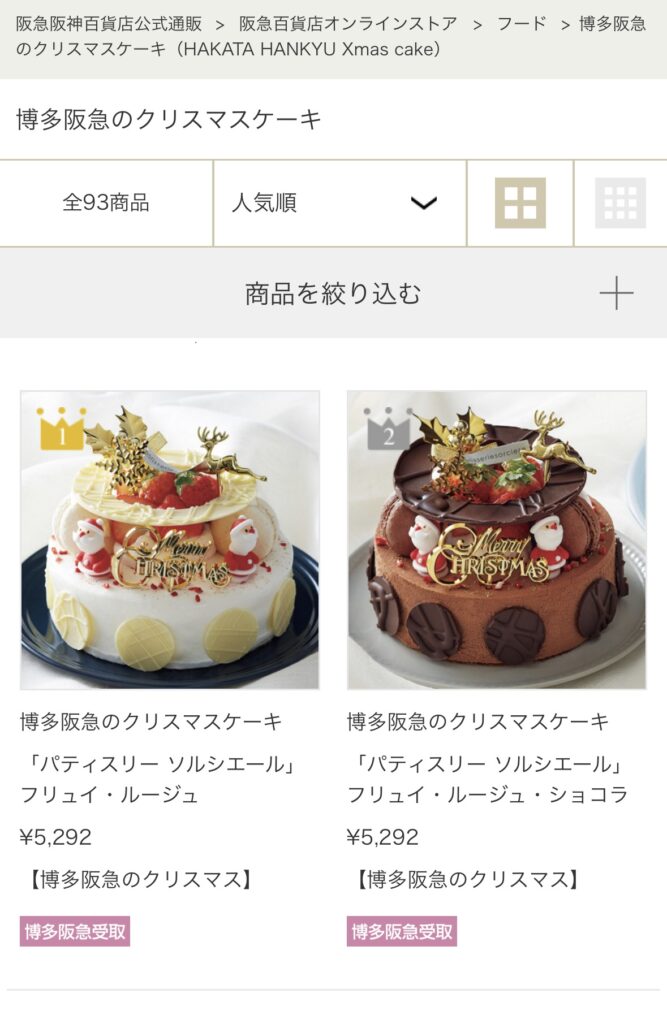This screenshot has width=667, height=1024.
Task: Switch to three-column grid view
Action: (620, 203)
